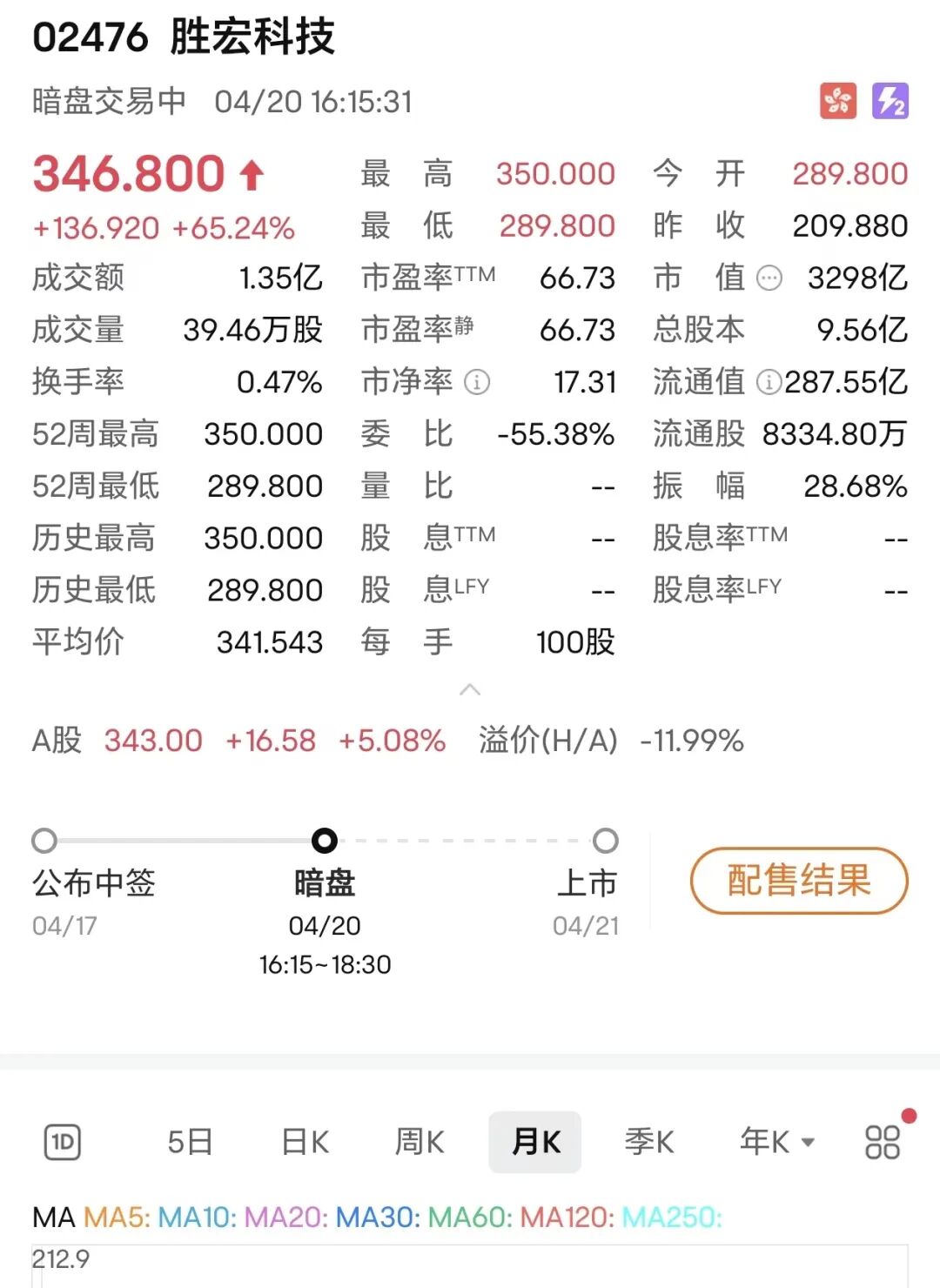Select the 月K monthly candlestick tab

[x=535, y=1142]
